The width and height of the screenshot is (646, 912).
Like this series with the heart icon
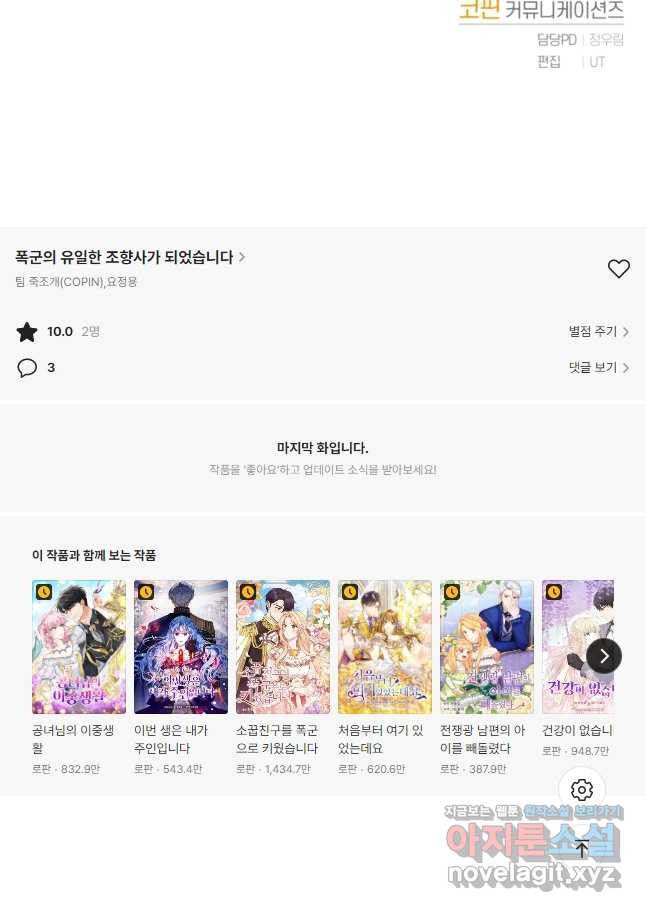(619, 269)
